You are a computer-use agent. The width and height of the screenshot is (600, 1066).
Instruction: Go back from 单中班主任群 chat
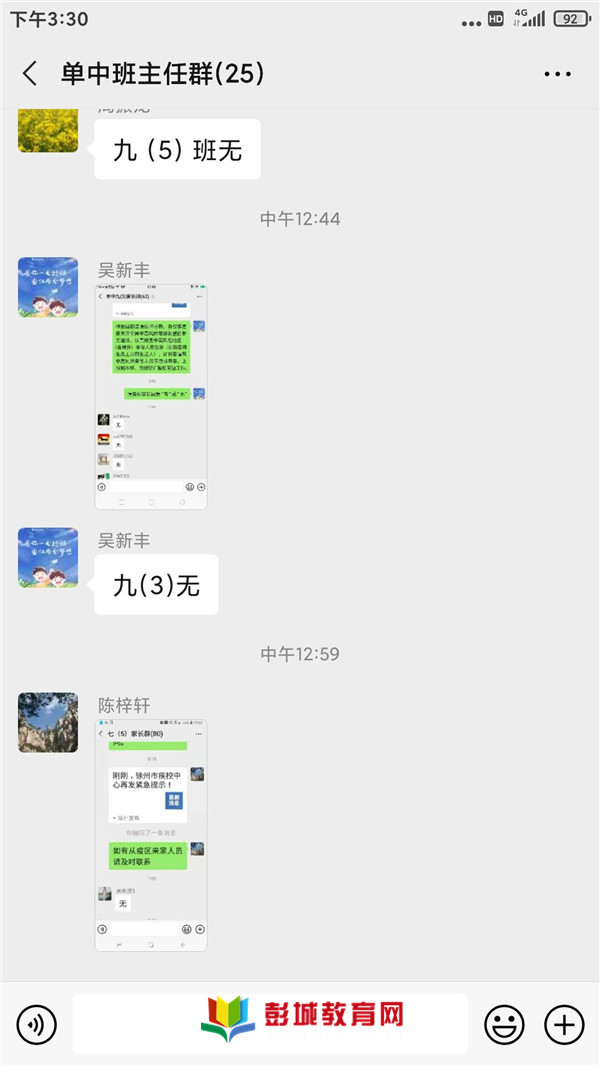tap(30, 73)
